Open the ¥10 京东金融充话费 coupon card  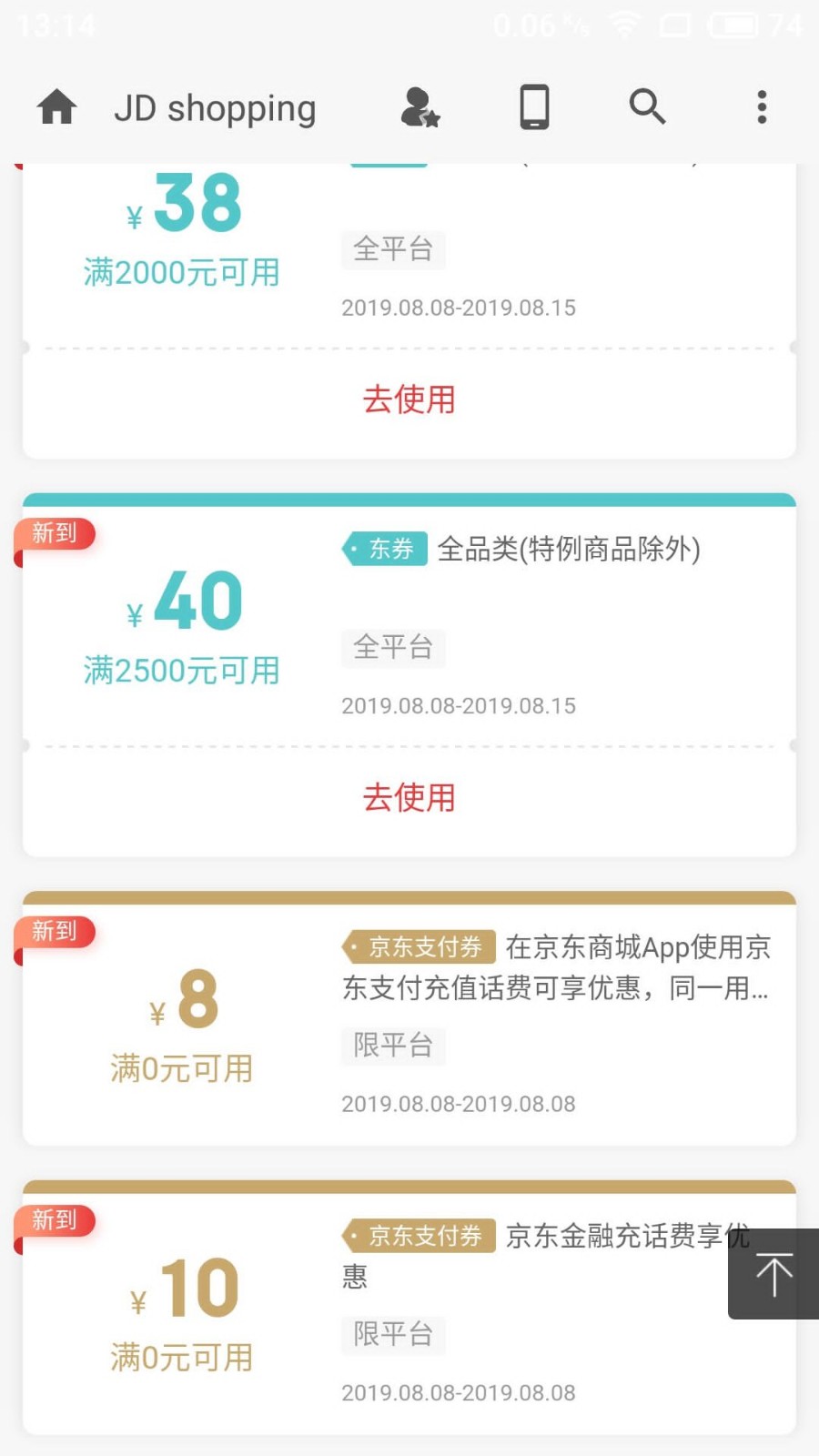[x=409, y=1308]
